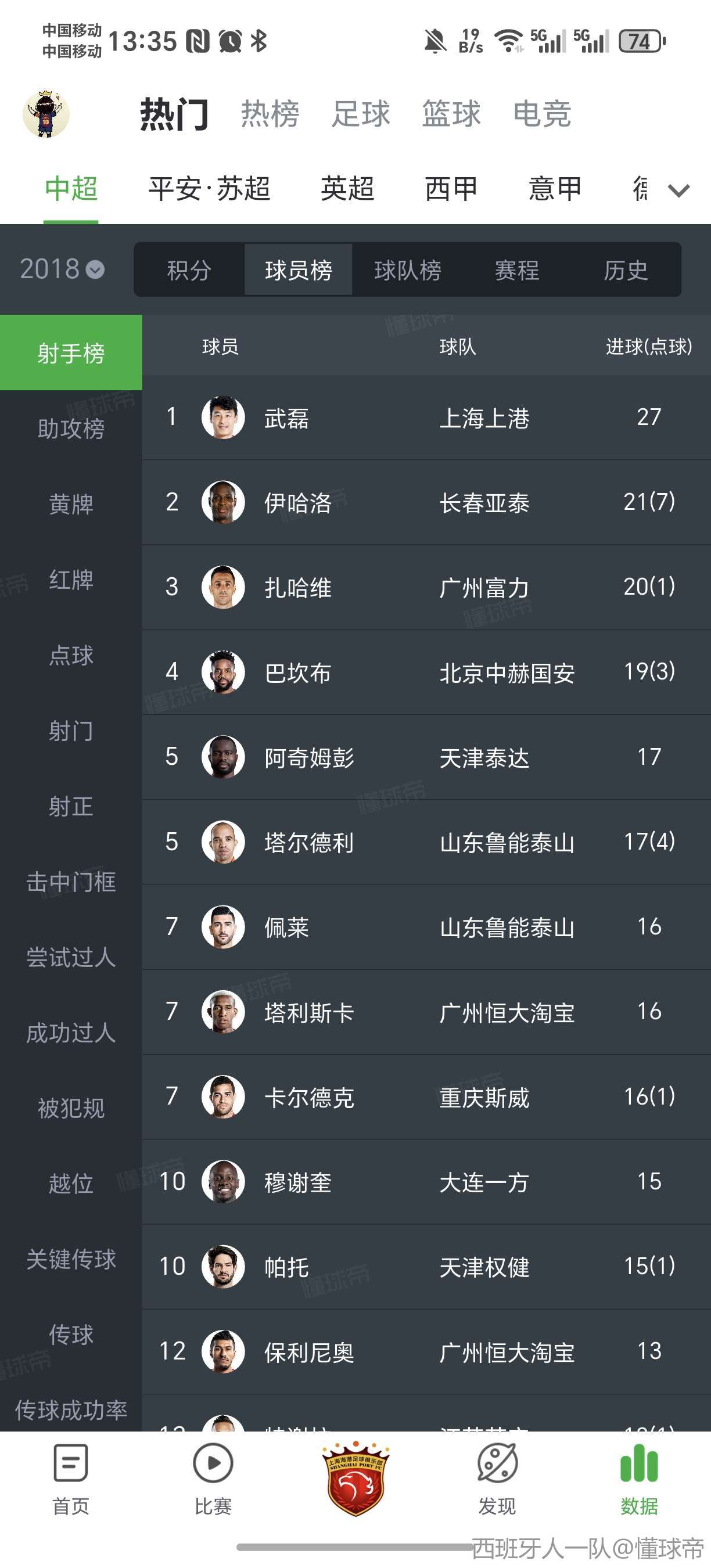This screenshot has width=711, height=1568.
Task: Open player 帕托's row
Action: tap(426, 1267)
